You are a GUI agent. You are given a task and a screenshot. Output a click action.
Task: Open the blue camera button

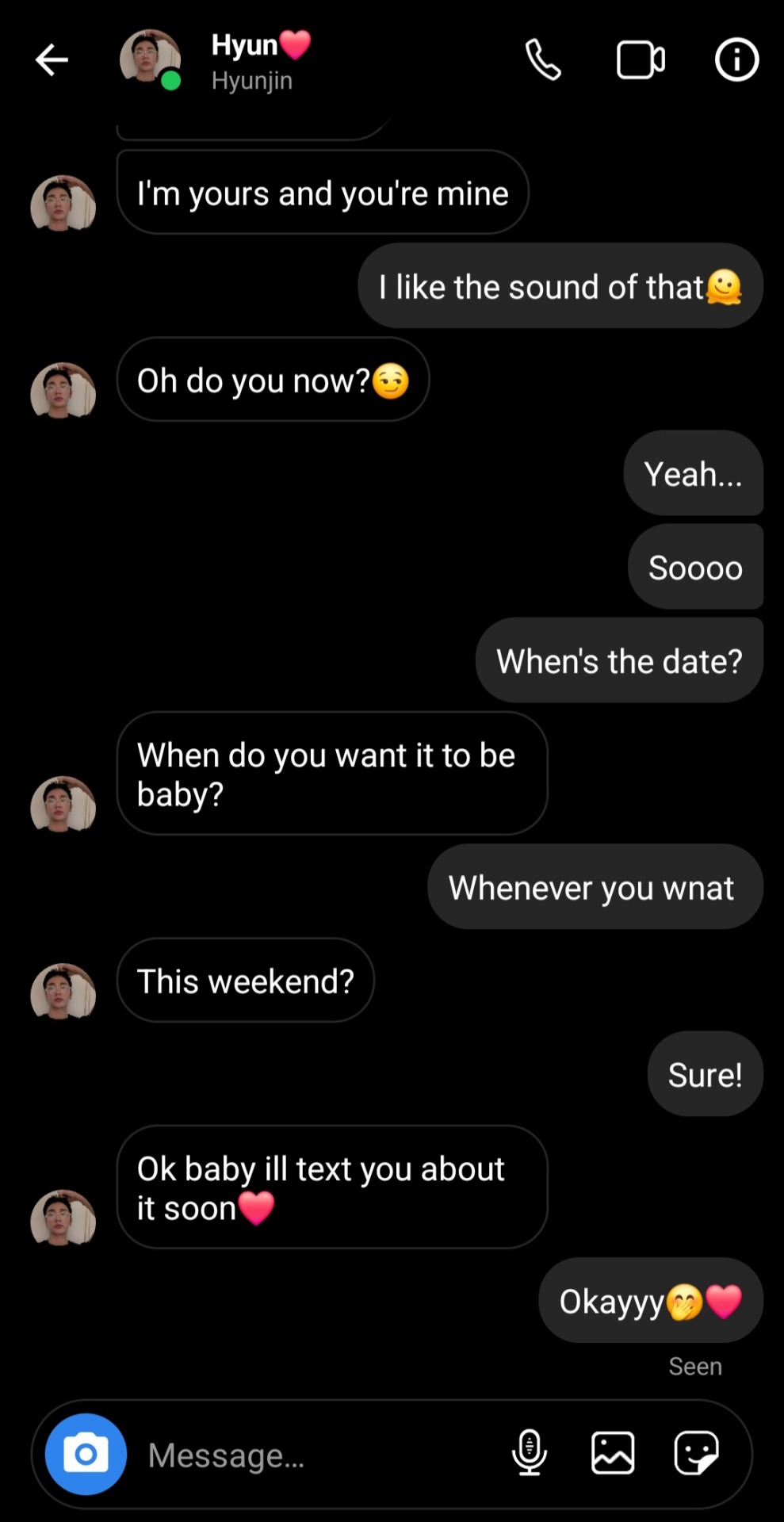click(86, 1454)
